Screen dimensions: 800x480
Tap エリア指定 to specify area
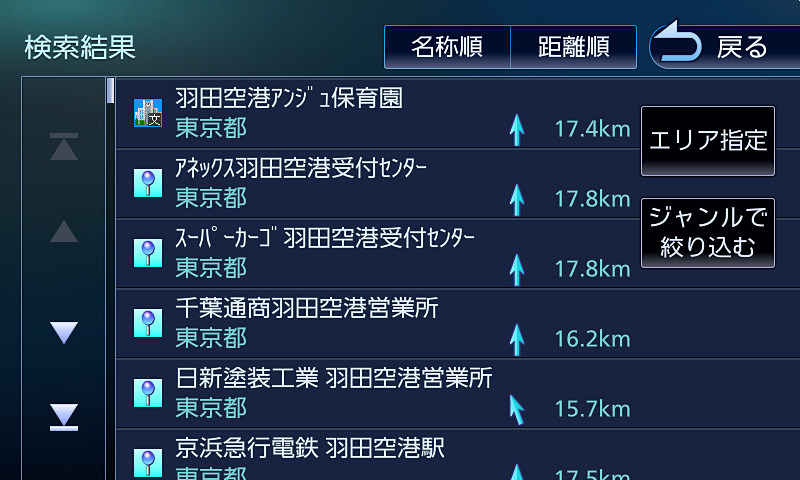(708, 140)
